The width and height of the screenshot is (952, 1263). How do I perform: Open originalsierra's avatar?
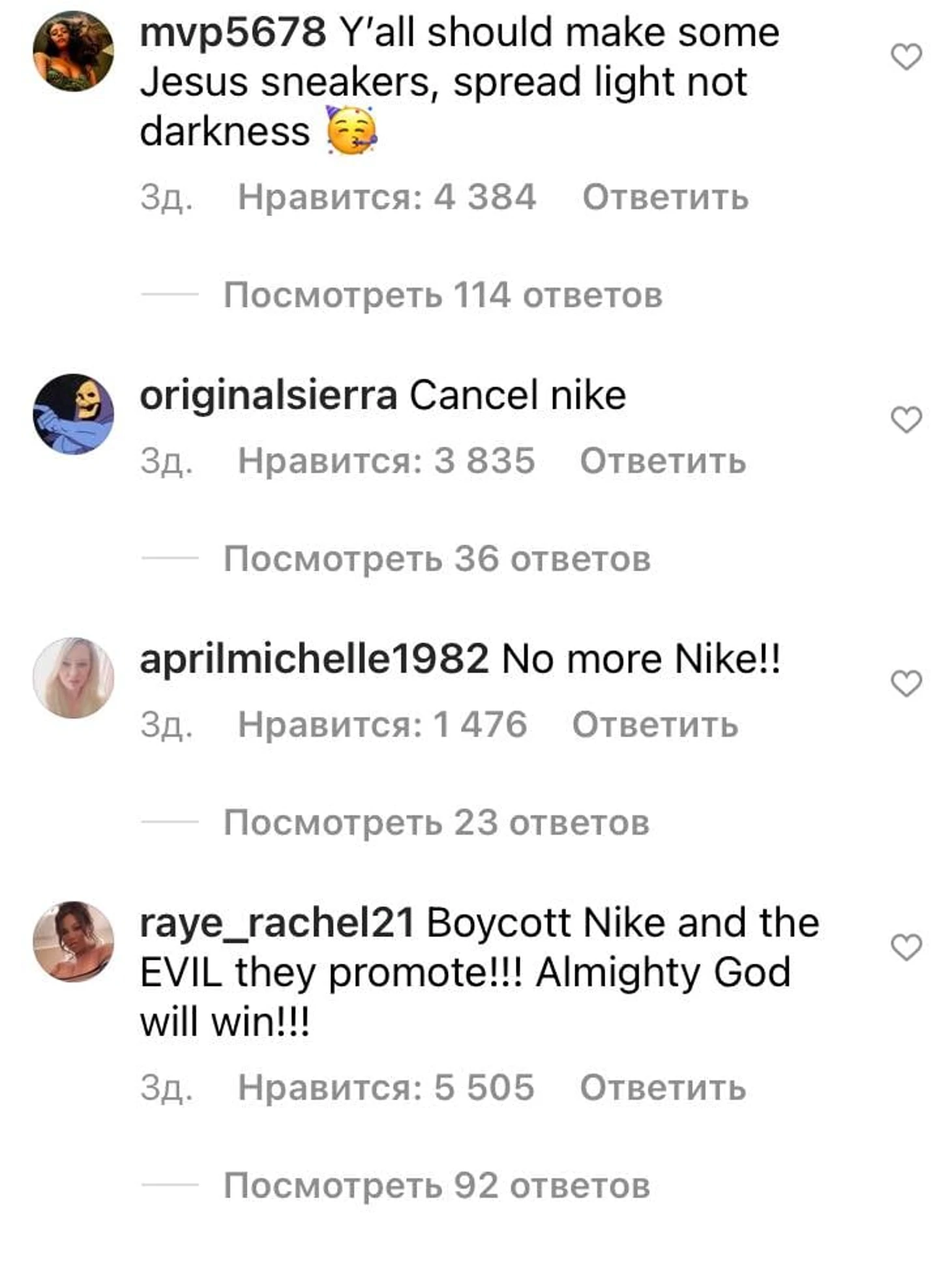pyautogui.click(x=73, y=413)
